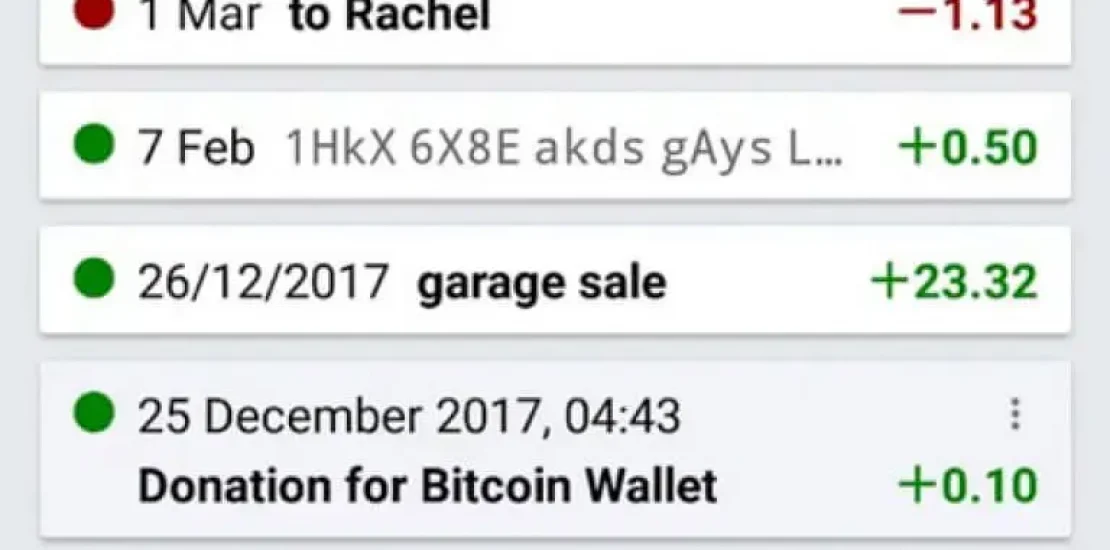The width and height of the screenshot is (1110, 550).
Task: Open the garage sale transaction
Action: 554,282
